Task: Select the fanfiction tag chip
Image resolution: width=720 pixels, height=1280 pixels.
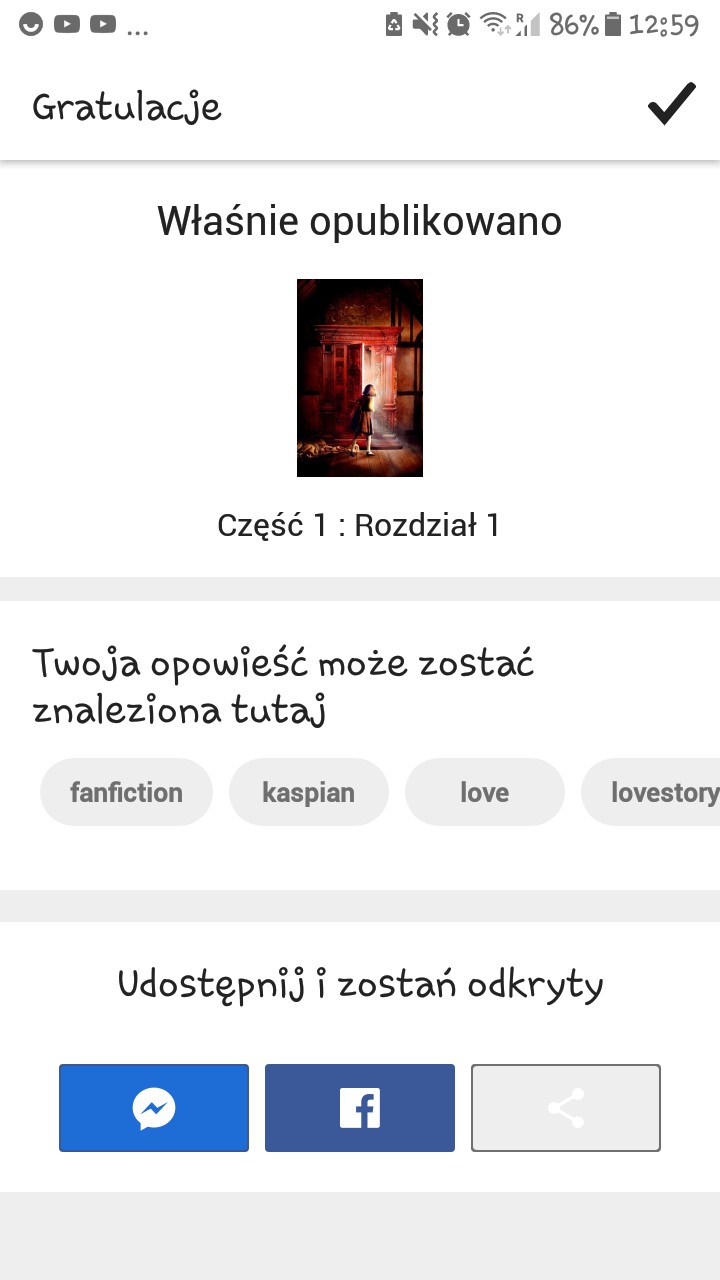Action: tap(126, 792)
